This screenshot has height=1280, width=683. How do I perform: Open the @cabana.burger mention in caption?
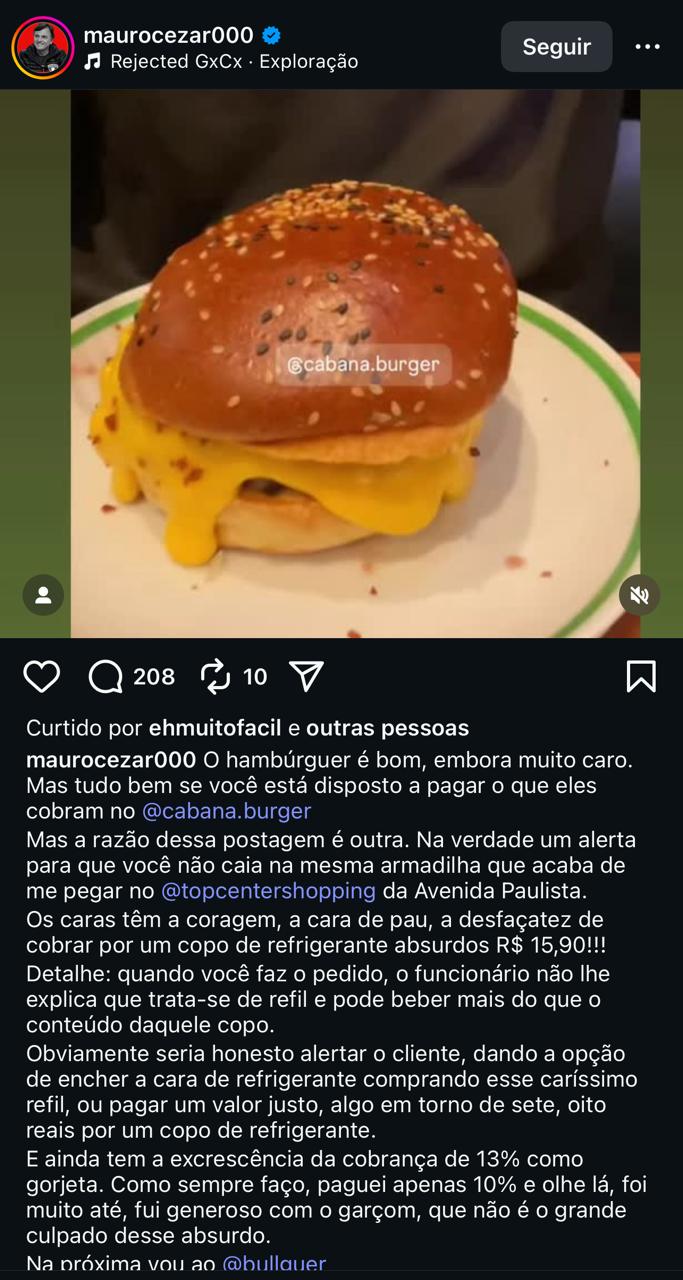pyautogui.click(x=227, y=811)
